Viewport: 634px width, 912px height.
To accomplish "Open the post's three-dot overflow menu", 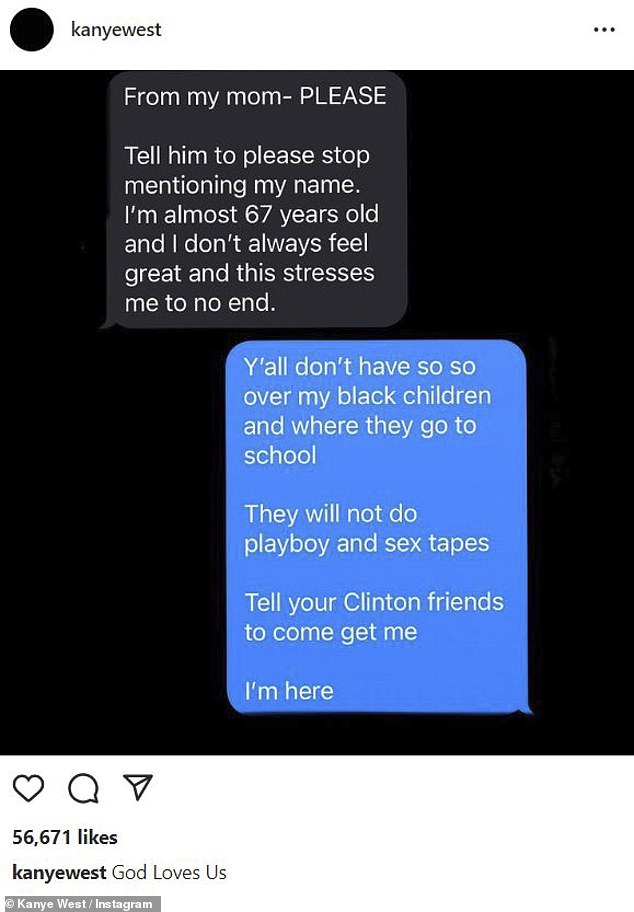I will 603,30.
